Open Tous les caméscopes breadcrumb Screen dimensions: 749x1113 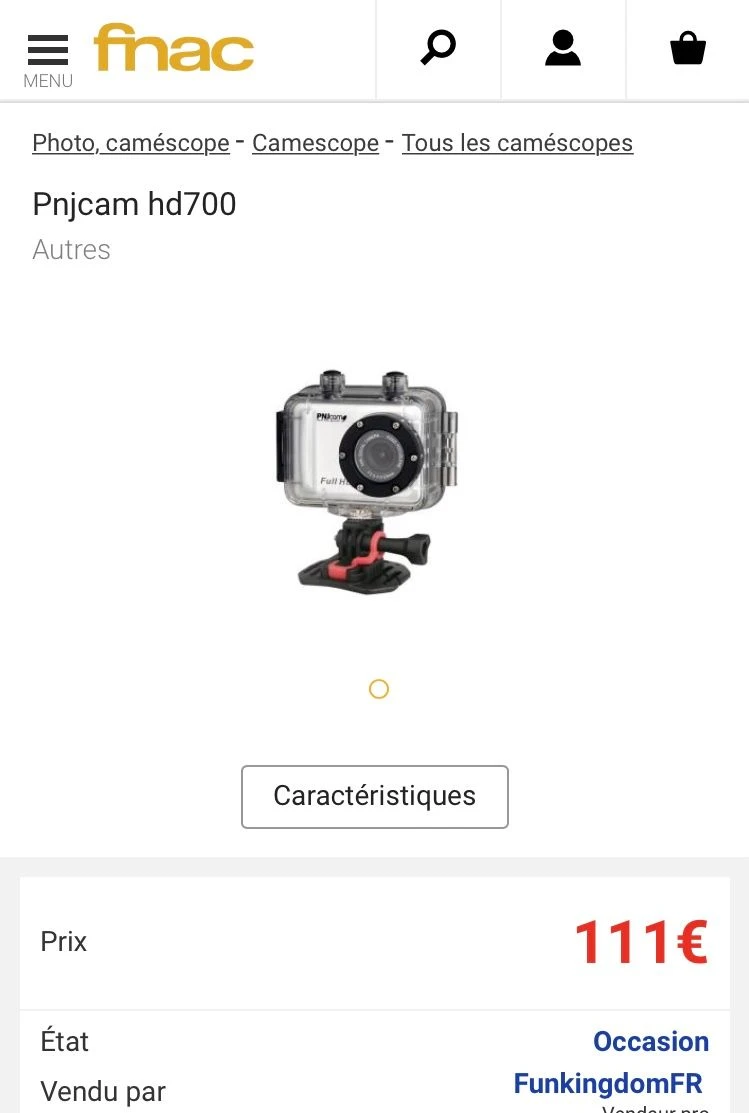tap(517, 143)
